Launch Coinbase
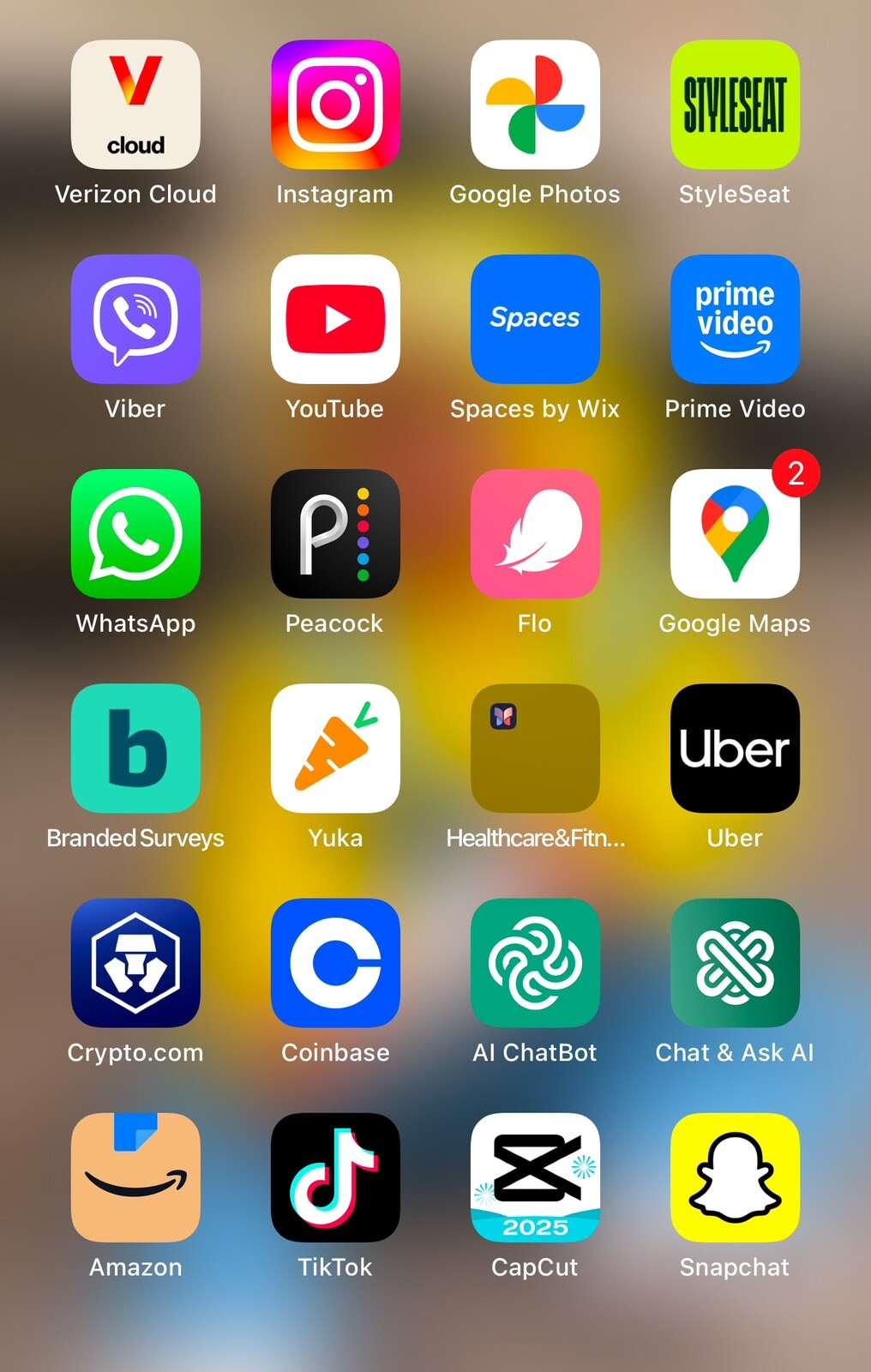This screenshot has width=871, height=1372. click(x=335, y=962)
